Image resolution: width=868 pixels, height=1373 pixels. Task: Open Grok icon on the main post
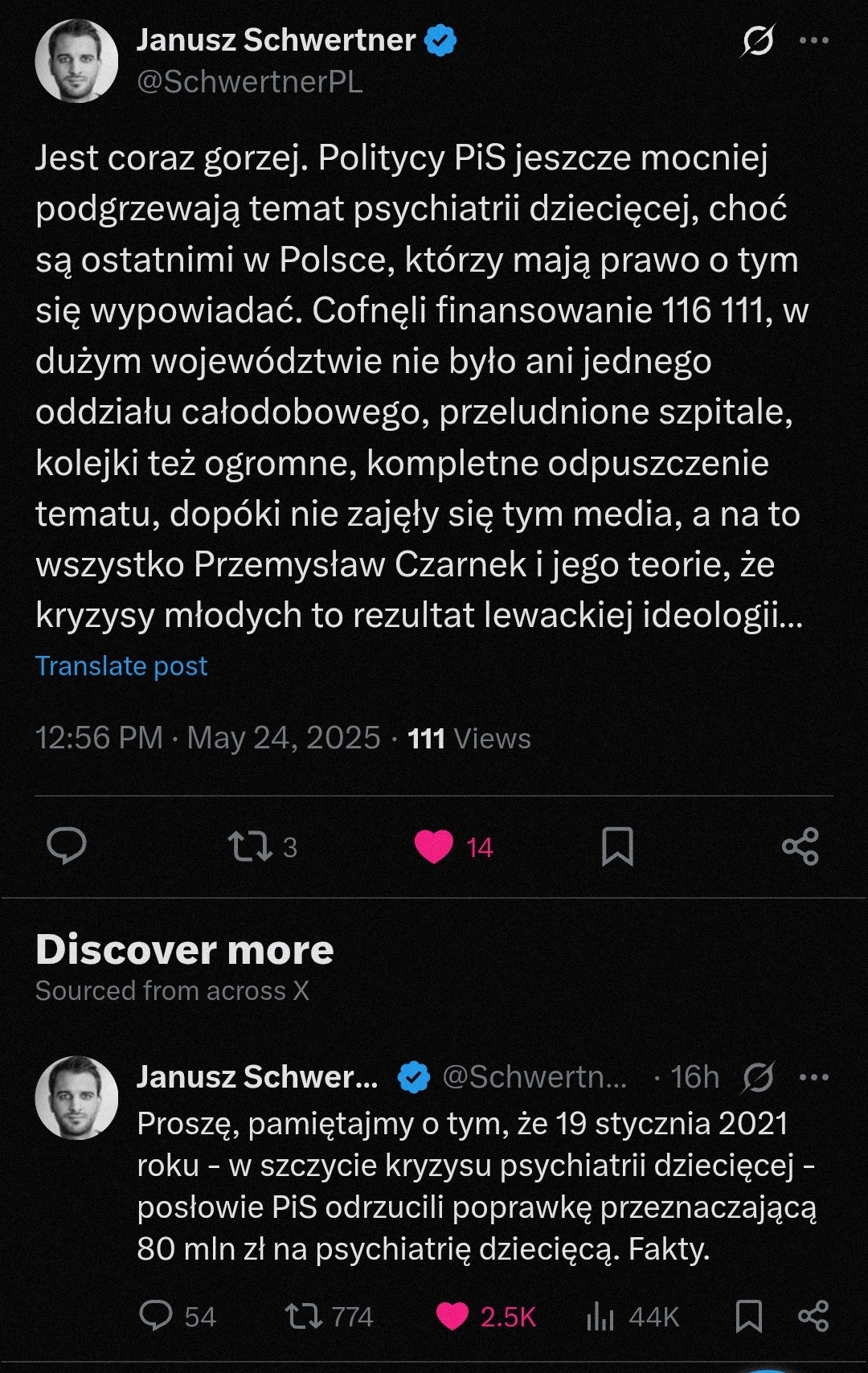pos(757,40)
